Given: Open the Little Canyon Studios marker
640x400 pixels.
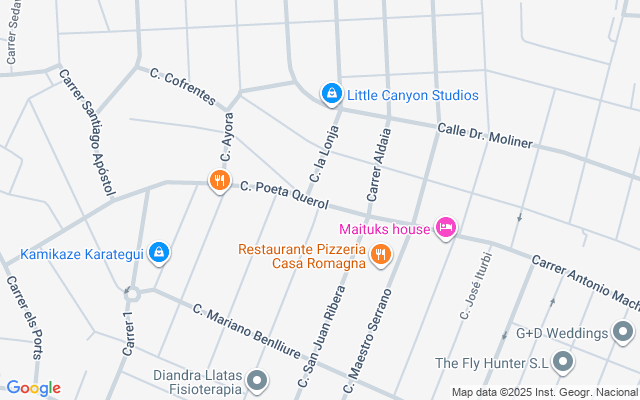Looking at the screenshot, I should 331,94.
